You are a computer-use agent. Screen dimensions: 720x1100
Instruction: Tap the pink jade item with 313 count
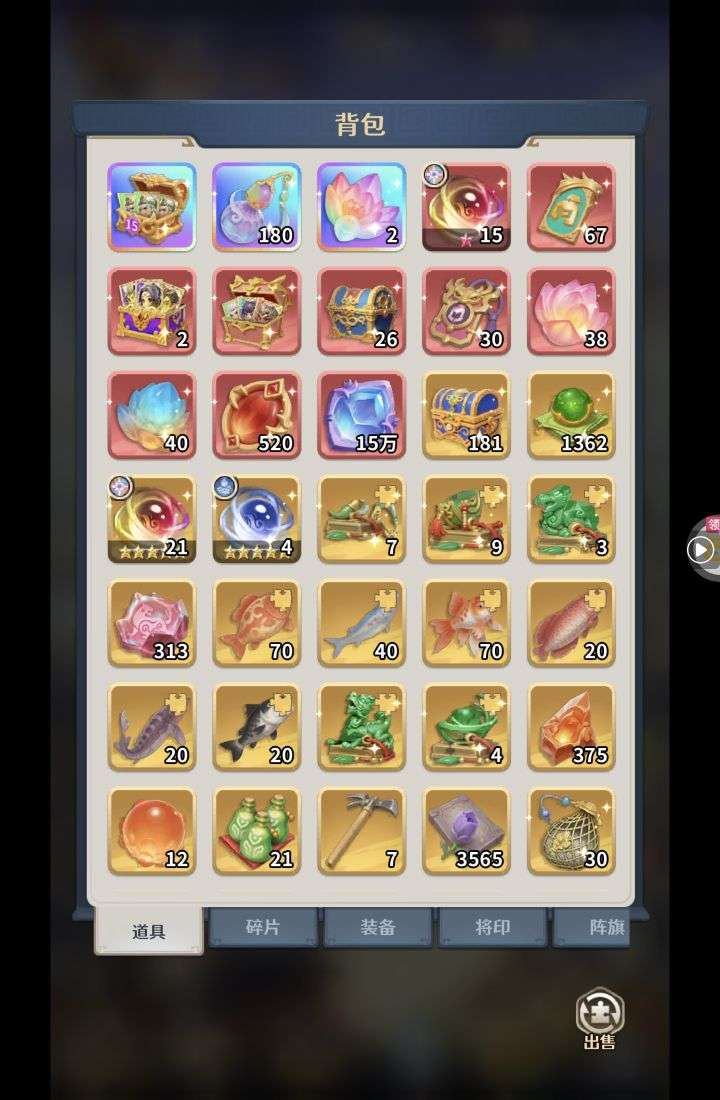pyautogui.click(x=151, y=623)
